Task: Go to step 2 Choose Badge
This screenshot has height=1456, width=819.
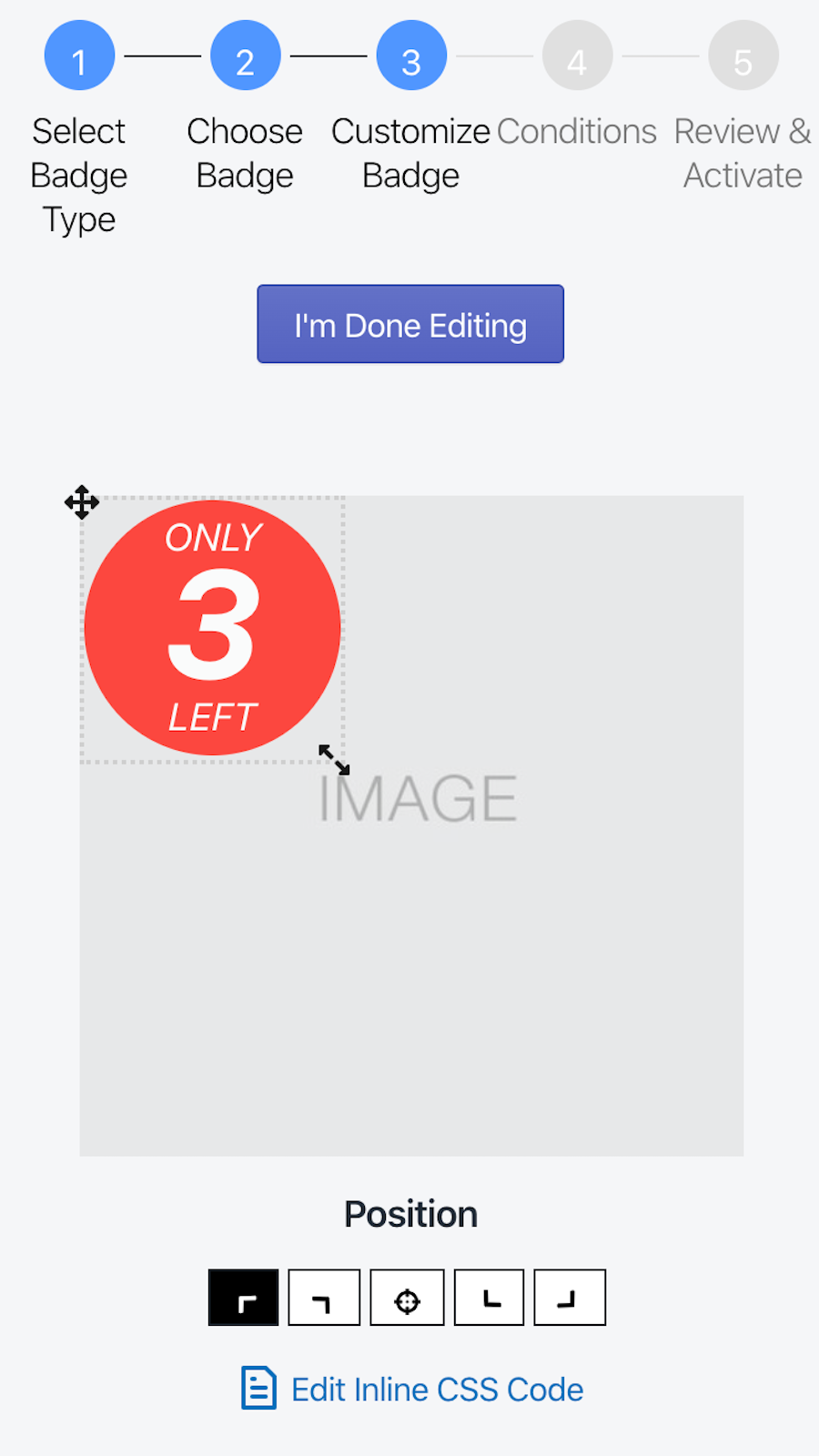Action: point(245,56)
